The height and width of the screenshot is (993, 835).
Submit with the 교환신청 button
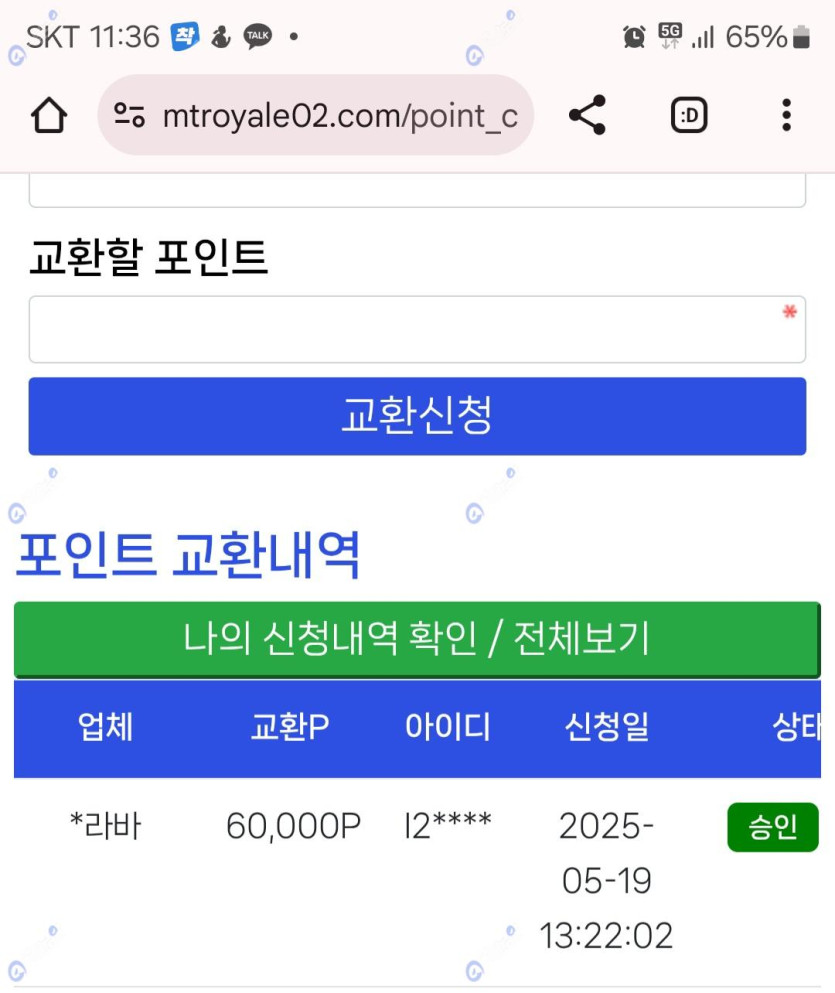coord(416,416)
